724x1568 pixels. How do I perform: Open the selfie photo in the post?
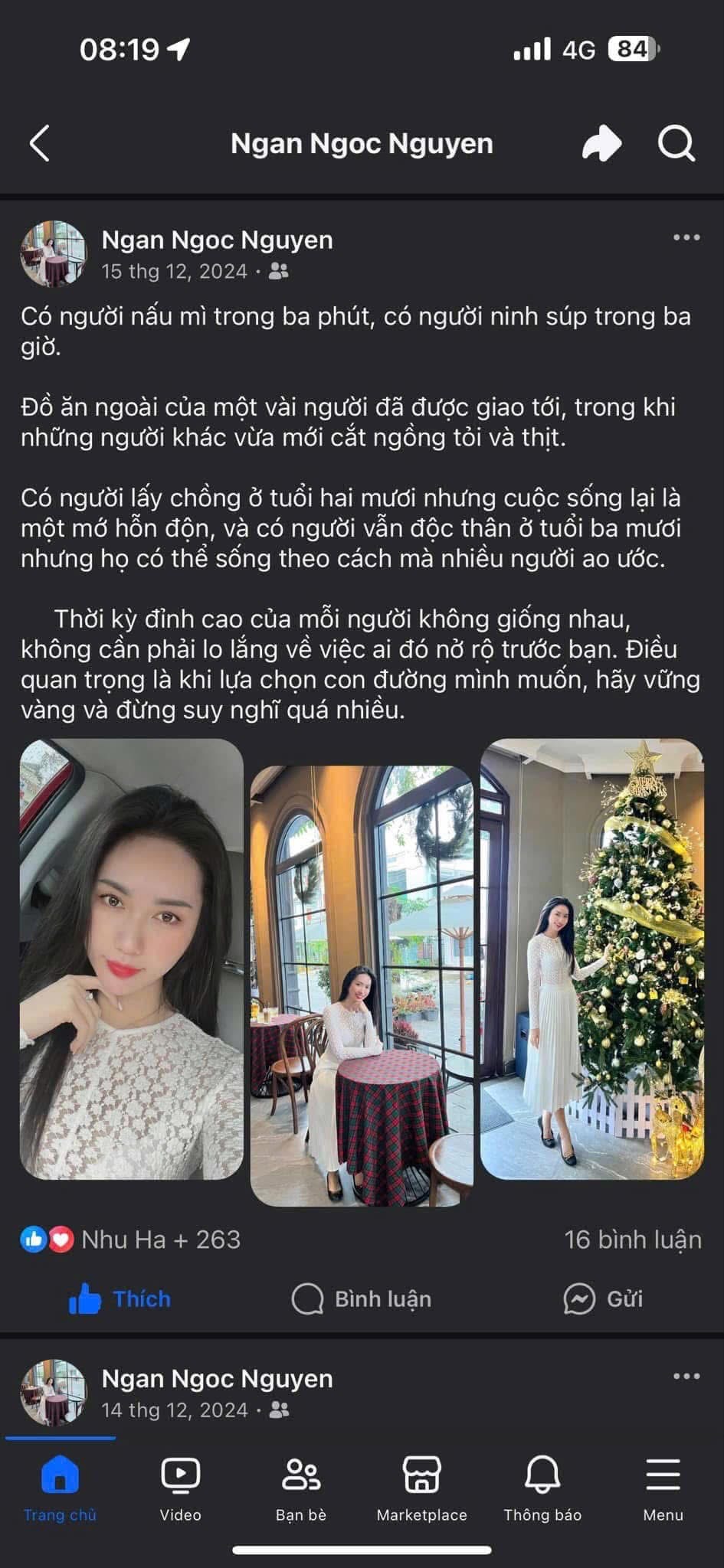132,959
